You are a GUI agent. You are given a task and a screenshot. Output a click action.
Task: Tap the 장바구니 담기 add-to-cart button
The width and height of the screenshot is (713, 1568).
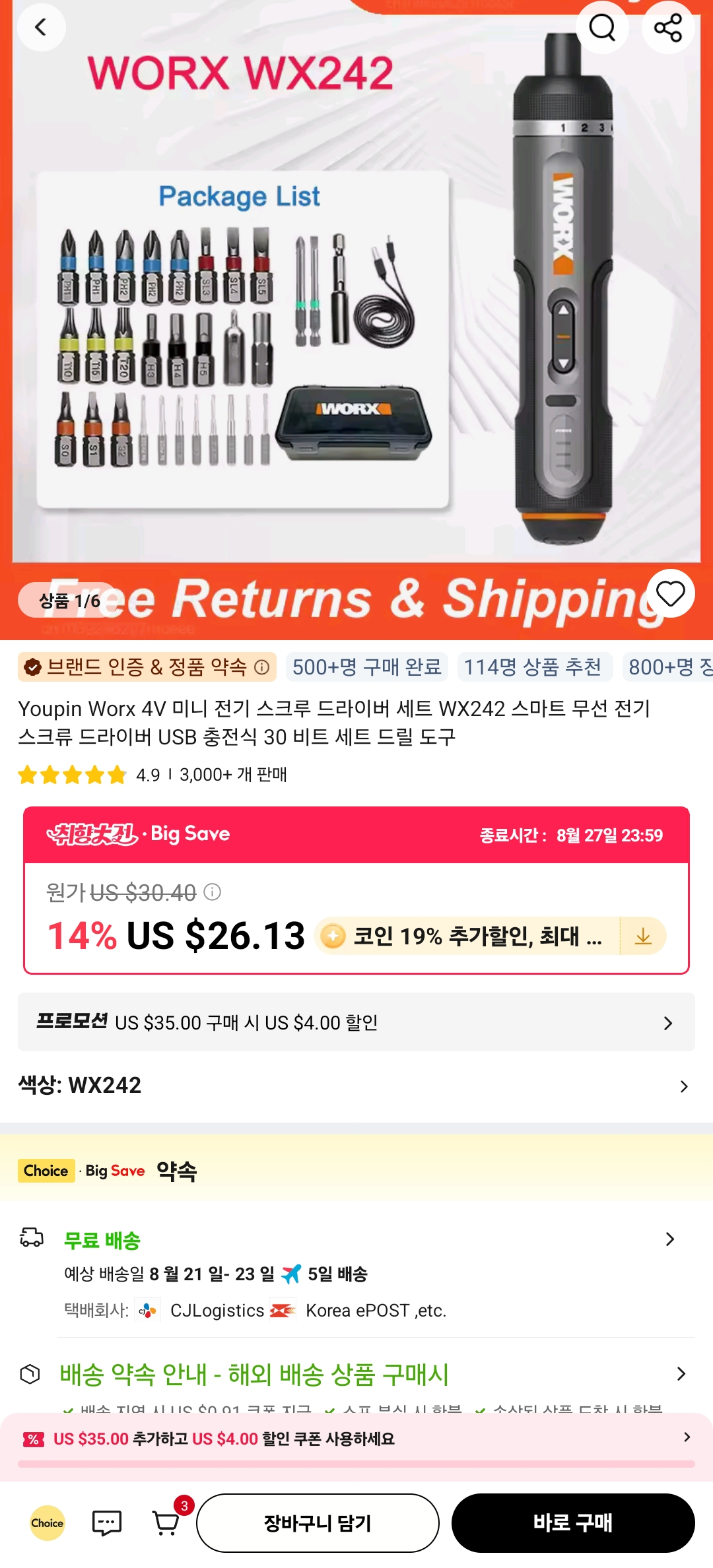click(318, 1524)
